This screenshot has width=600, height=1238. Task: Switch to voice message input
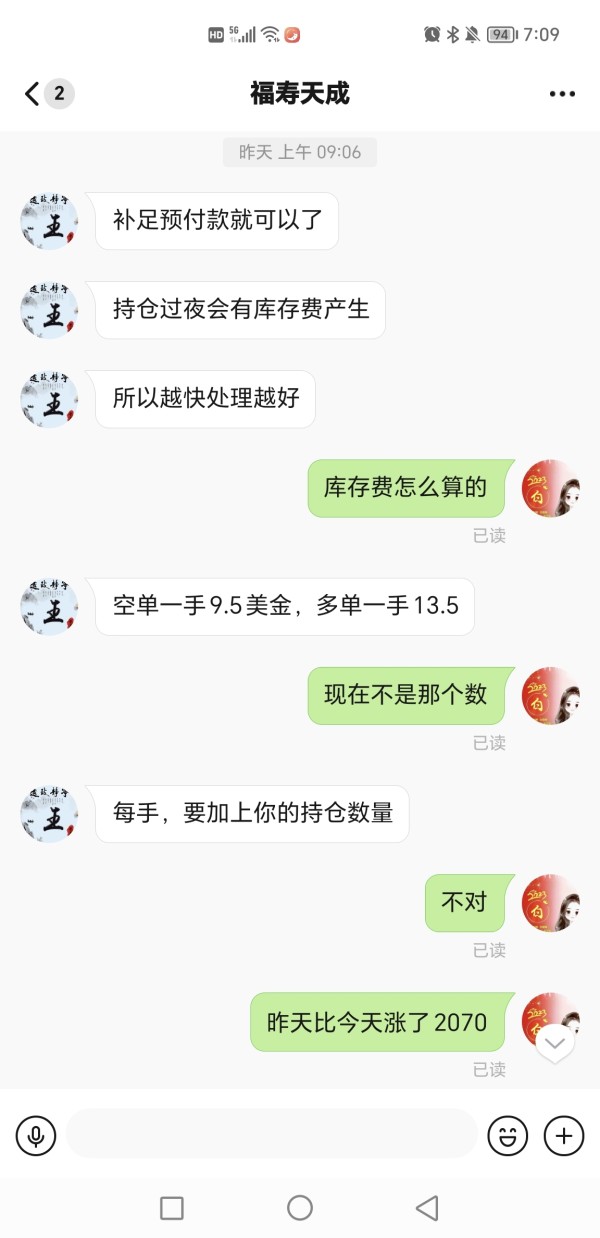(36, 1135)
